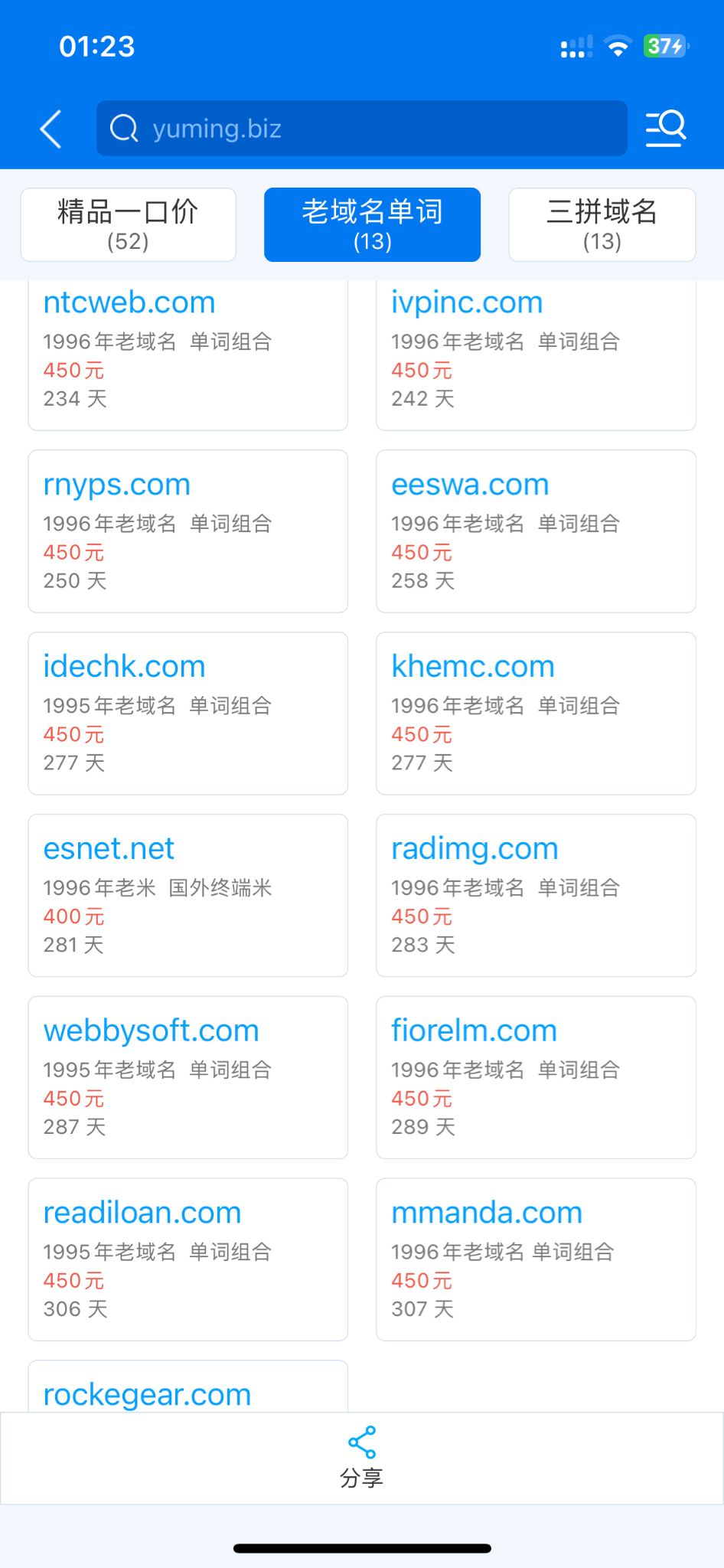Open the ntcweb.com domain card

point(188,351)
